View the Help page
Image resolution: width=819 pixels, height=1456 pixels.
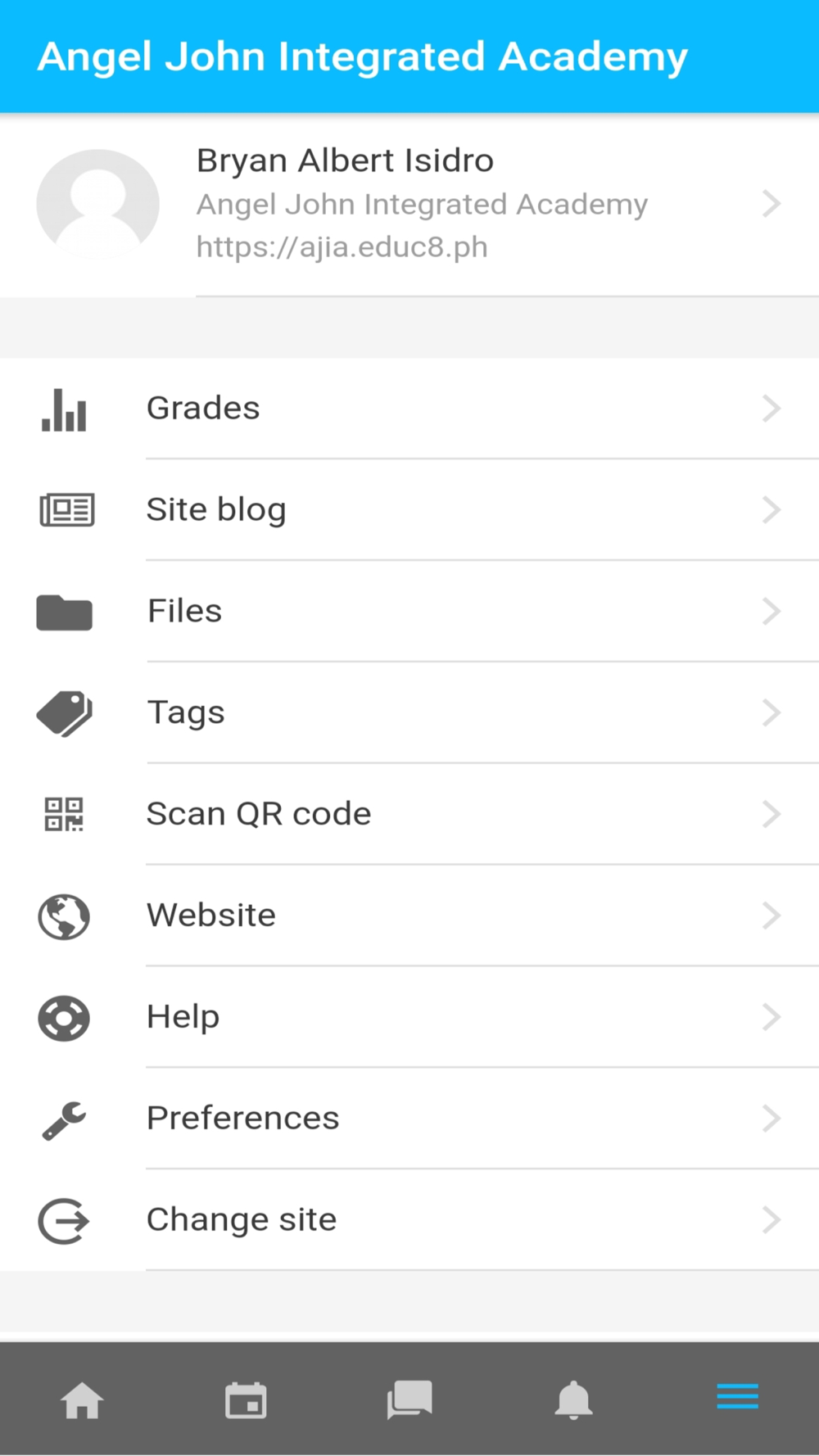click(x=409, y=1018)
